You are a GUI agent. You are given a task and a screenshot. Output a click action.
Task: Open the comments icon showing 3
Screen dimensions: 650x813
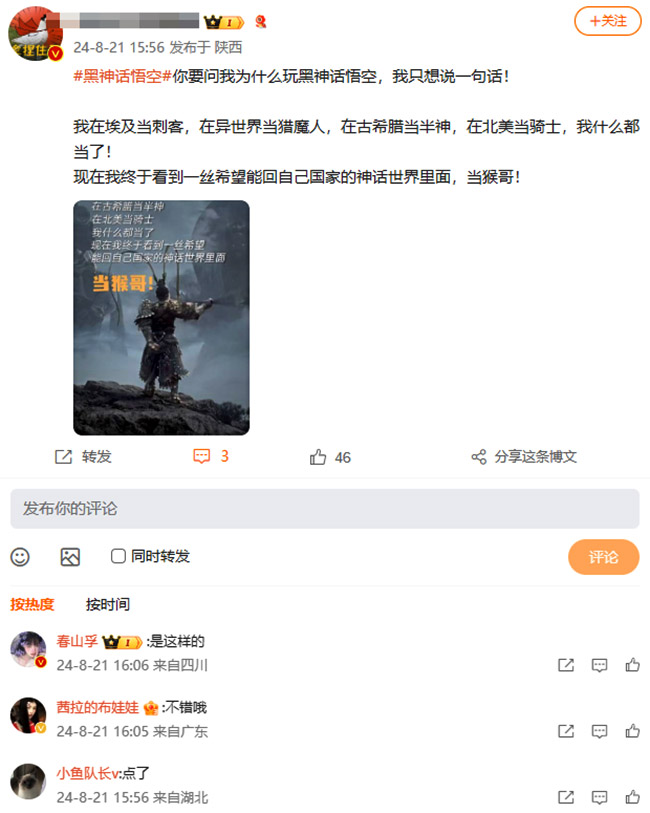point(211,457)
